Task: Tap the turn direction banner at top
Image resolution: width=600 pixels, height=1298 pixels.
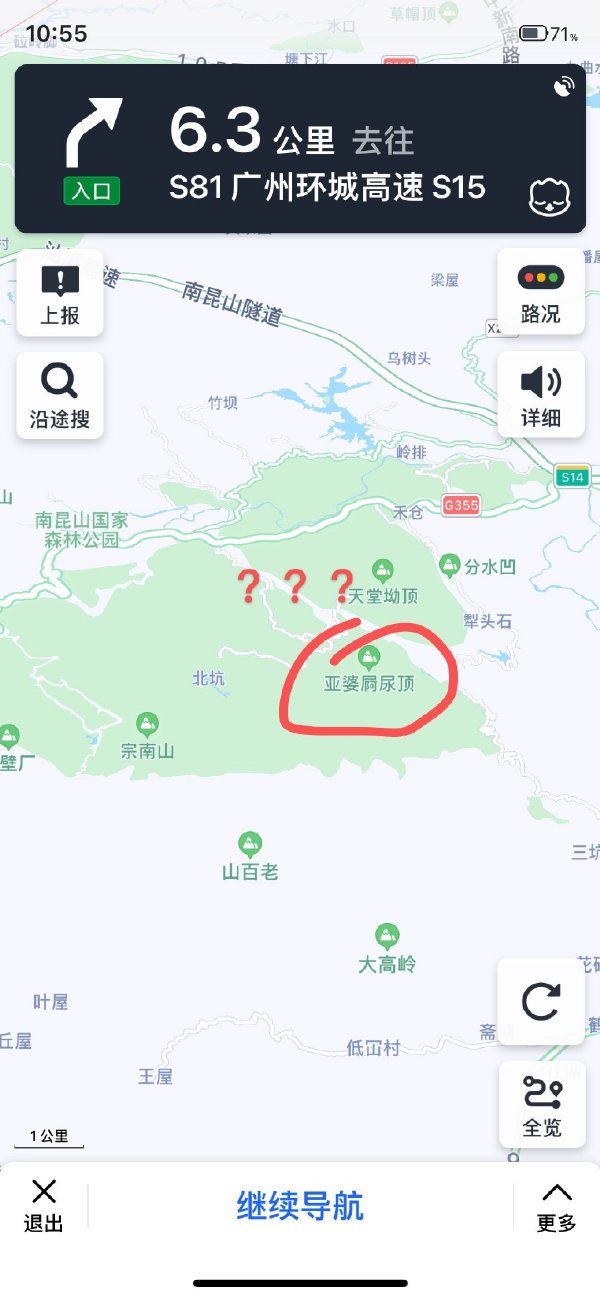Action: tap(300, 148)
